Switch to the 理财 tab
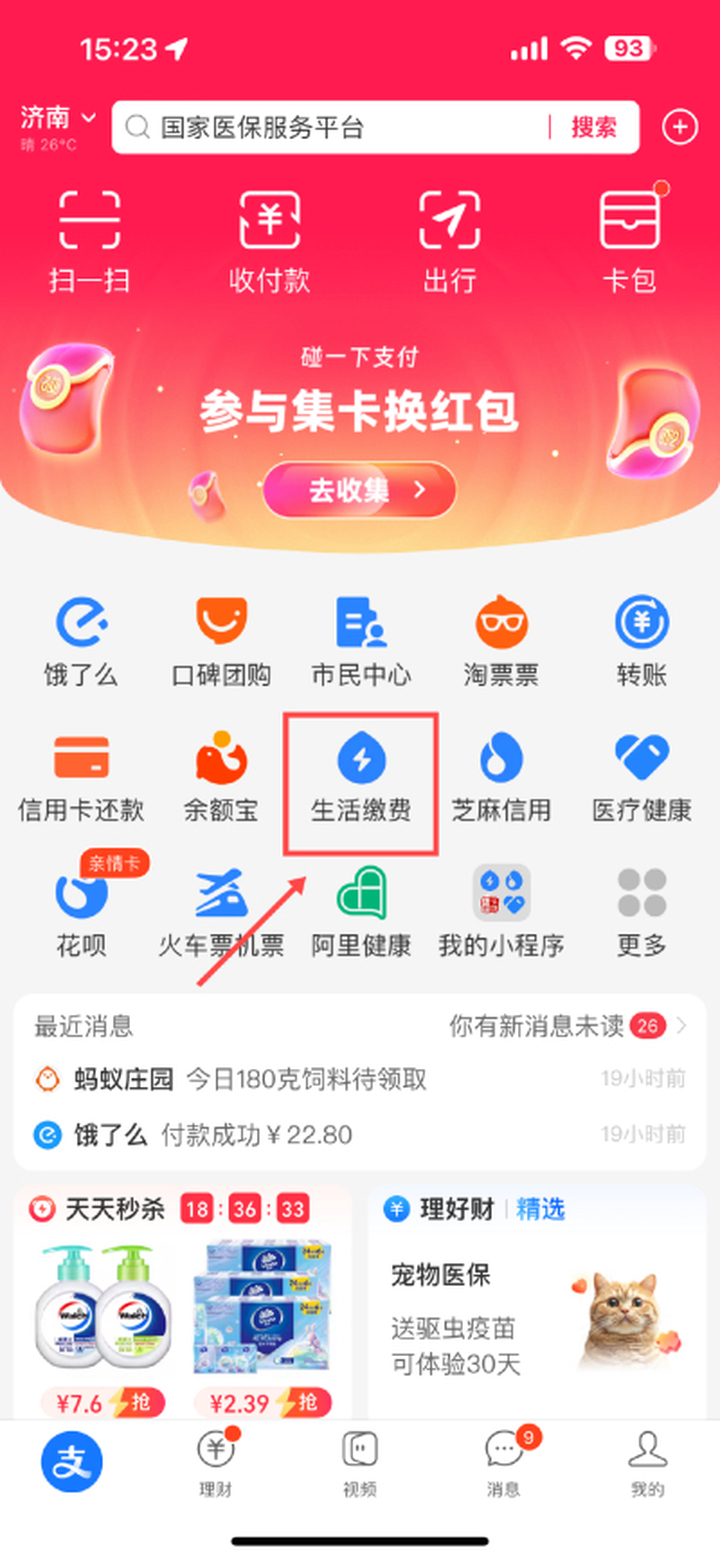This screenshot has height=1559, width=720. point(215,1464)
